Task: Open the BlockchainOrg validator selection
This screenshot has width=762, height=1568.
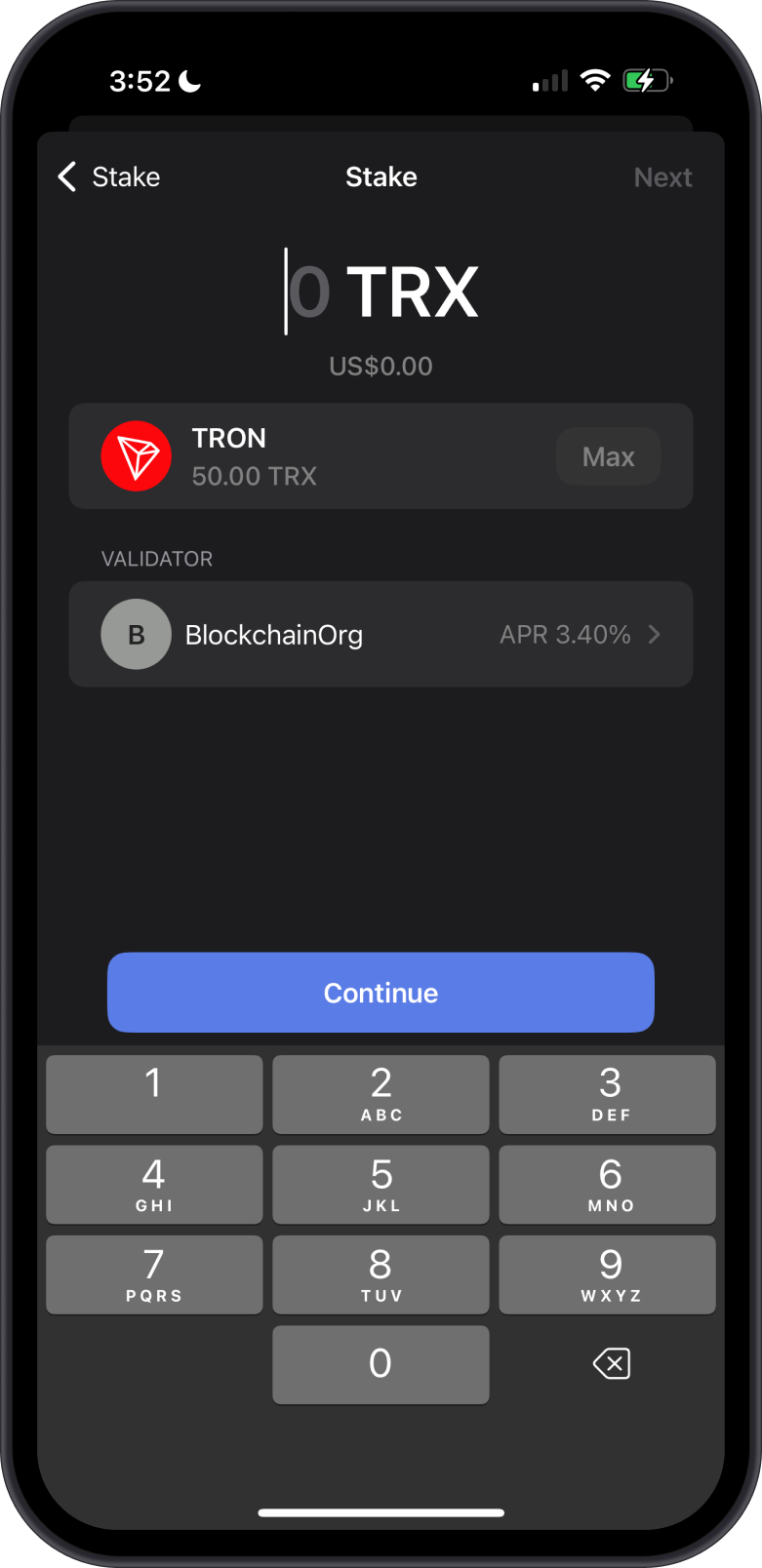Action: [381, 635]
